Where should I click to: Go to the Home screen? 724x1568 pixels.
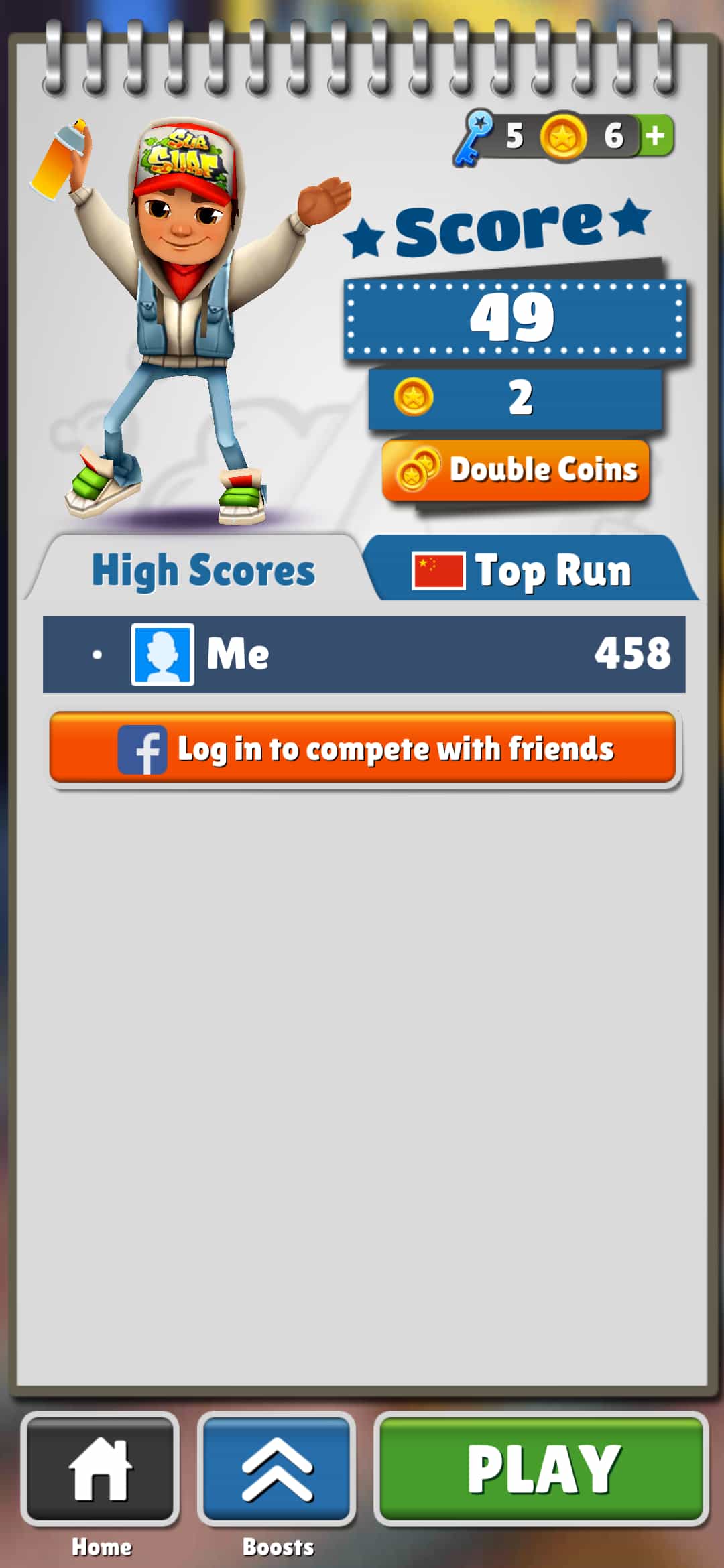[x=100, y=1467]
